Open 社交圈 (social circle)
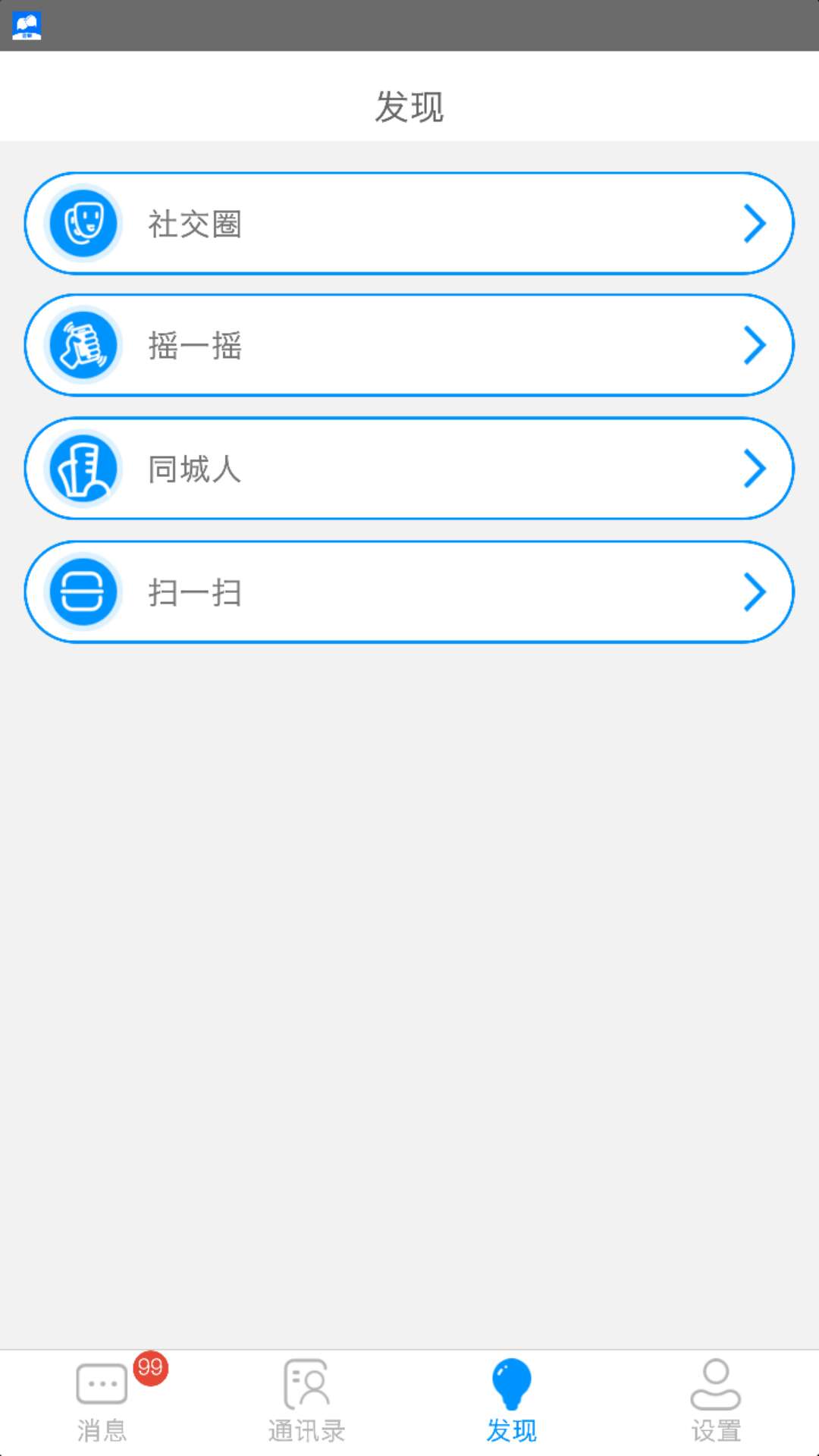Image resolution: width=819 pixels, height=1456 pixels. coord(409,224)
